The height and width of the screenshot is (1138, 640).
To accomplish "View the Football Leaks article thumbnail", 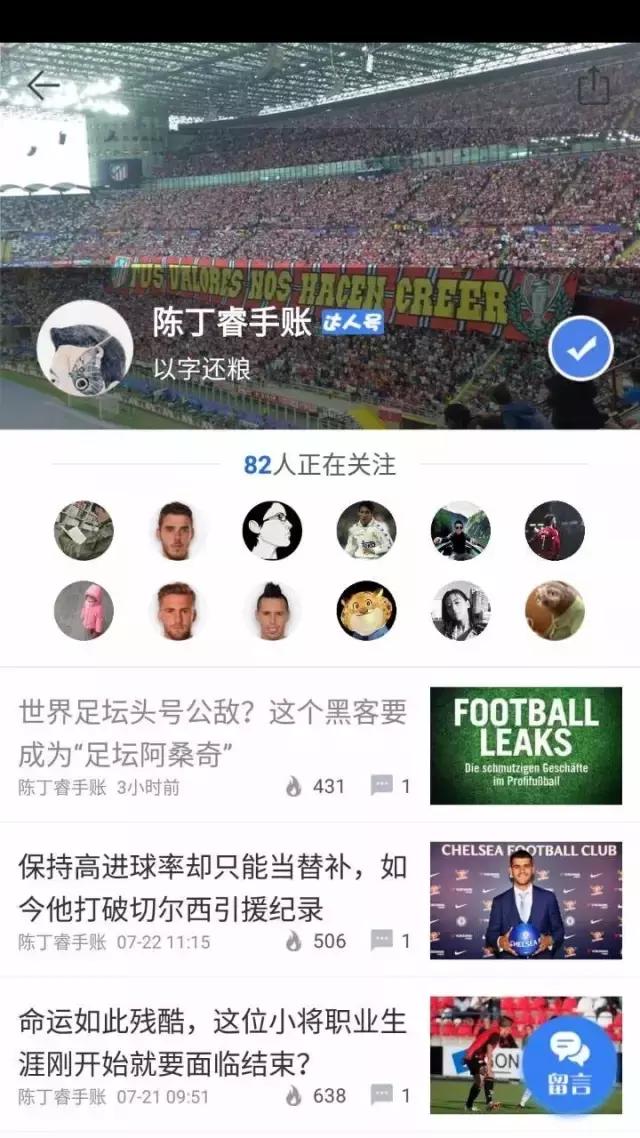I will [x=526, y=745].
